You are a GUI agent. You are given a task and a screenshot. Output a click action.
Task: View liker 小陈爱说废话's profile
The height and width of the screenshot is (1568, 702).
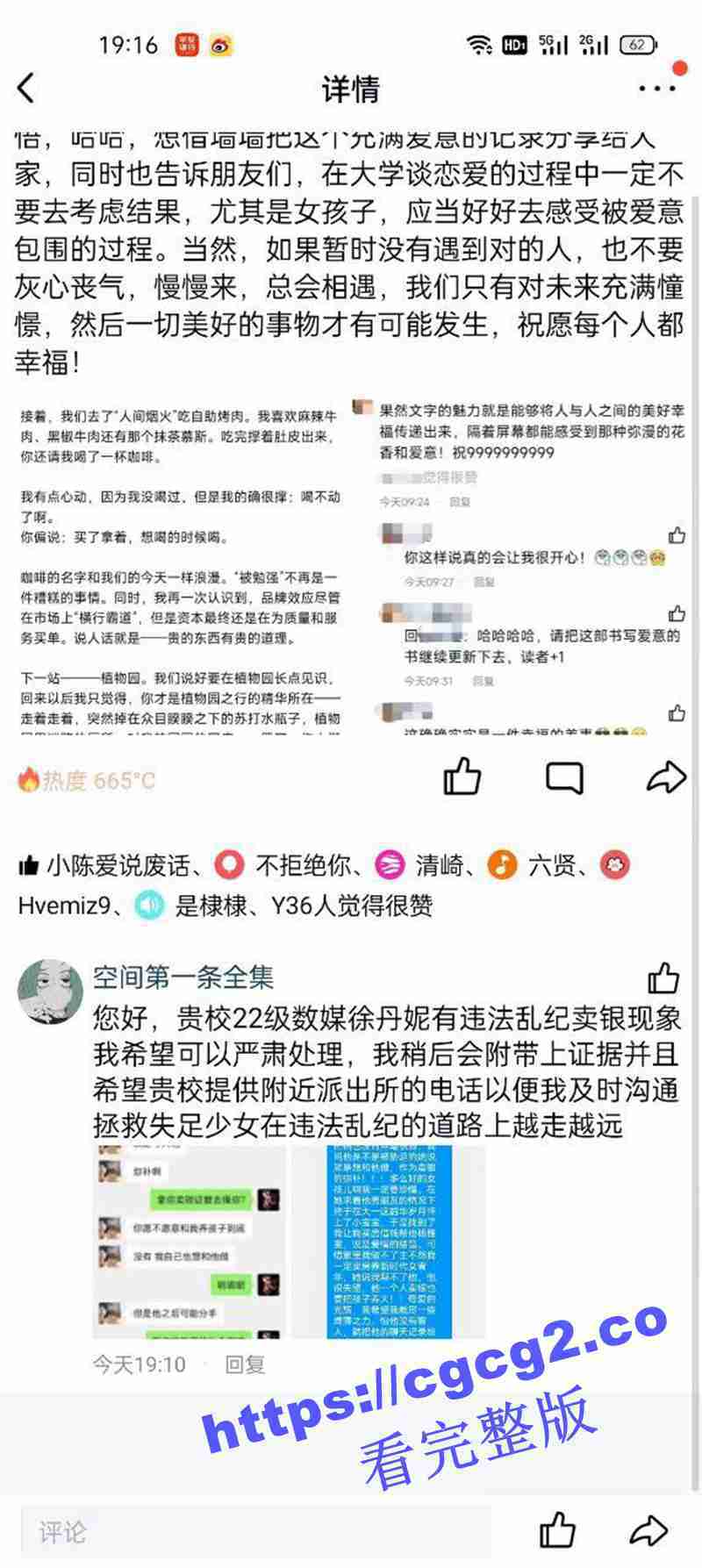click(118, 866)
